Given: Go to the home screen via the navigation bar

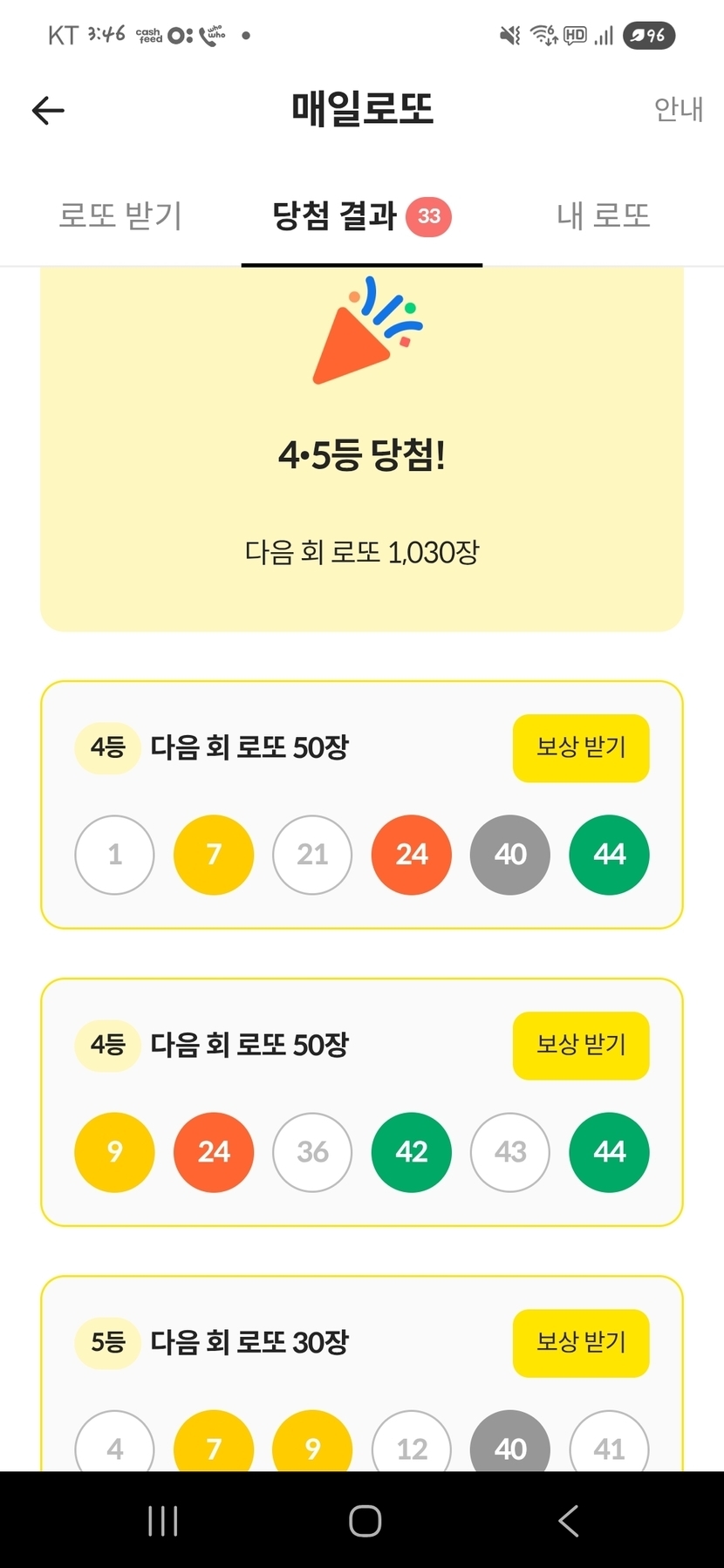Looking at the screenshot, I should click(365, 1521).
